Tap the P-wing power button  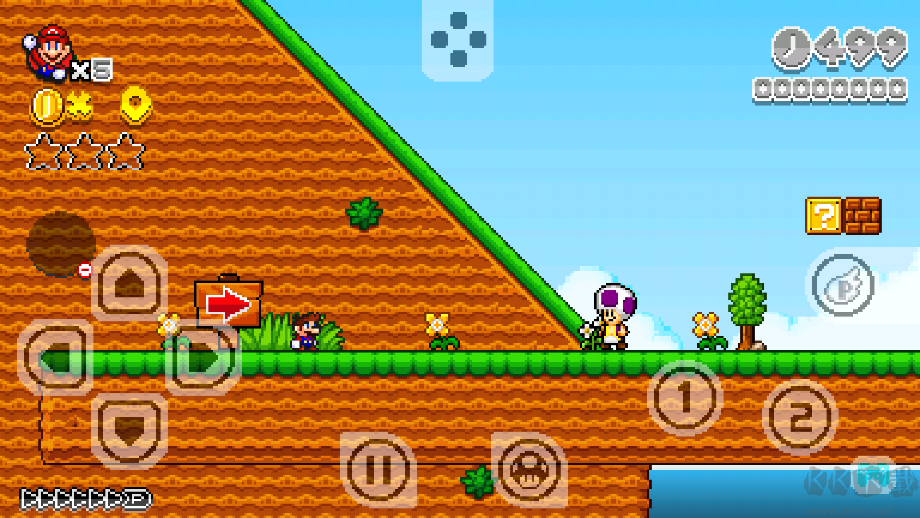click(842, 286)
